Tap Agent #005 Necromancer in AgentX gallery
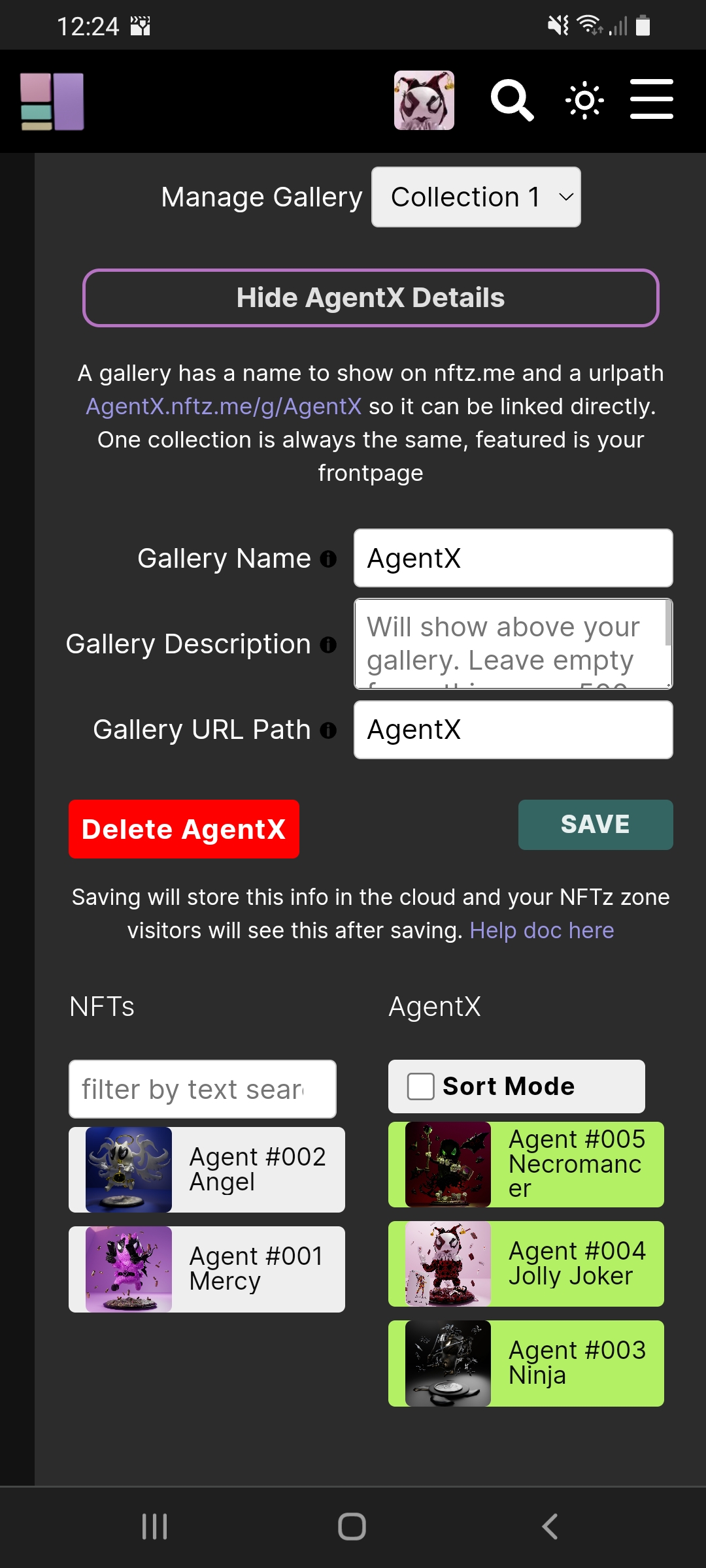Screen dimensions: 706x1568 pyautogui.click(x=526, y=1164)
